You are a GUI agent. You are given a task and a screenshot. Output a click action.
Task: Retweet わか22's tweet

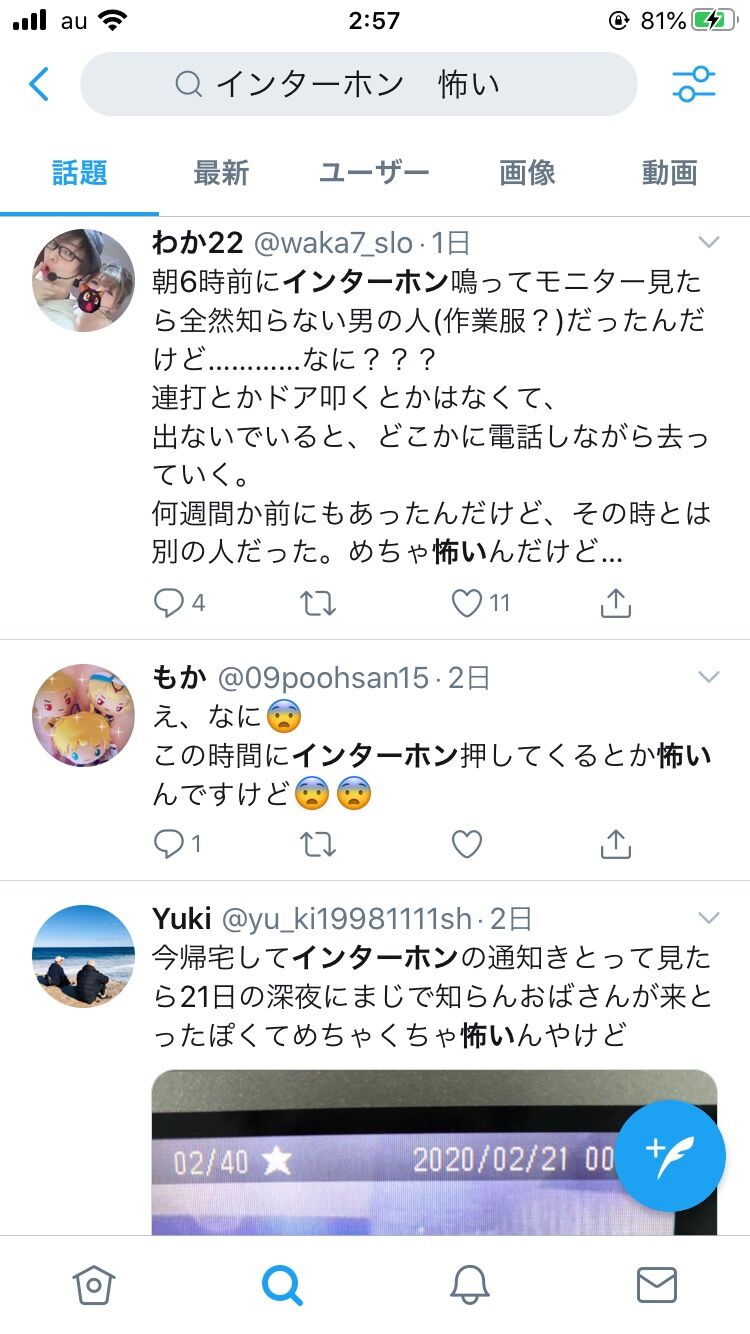318,602
